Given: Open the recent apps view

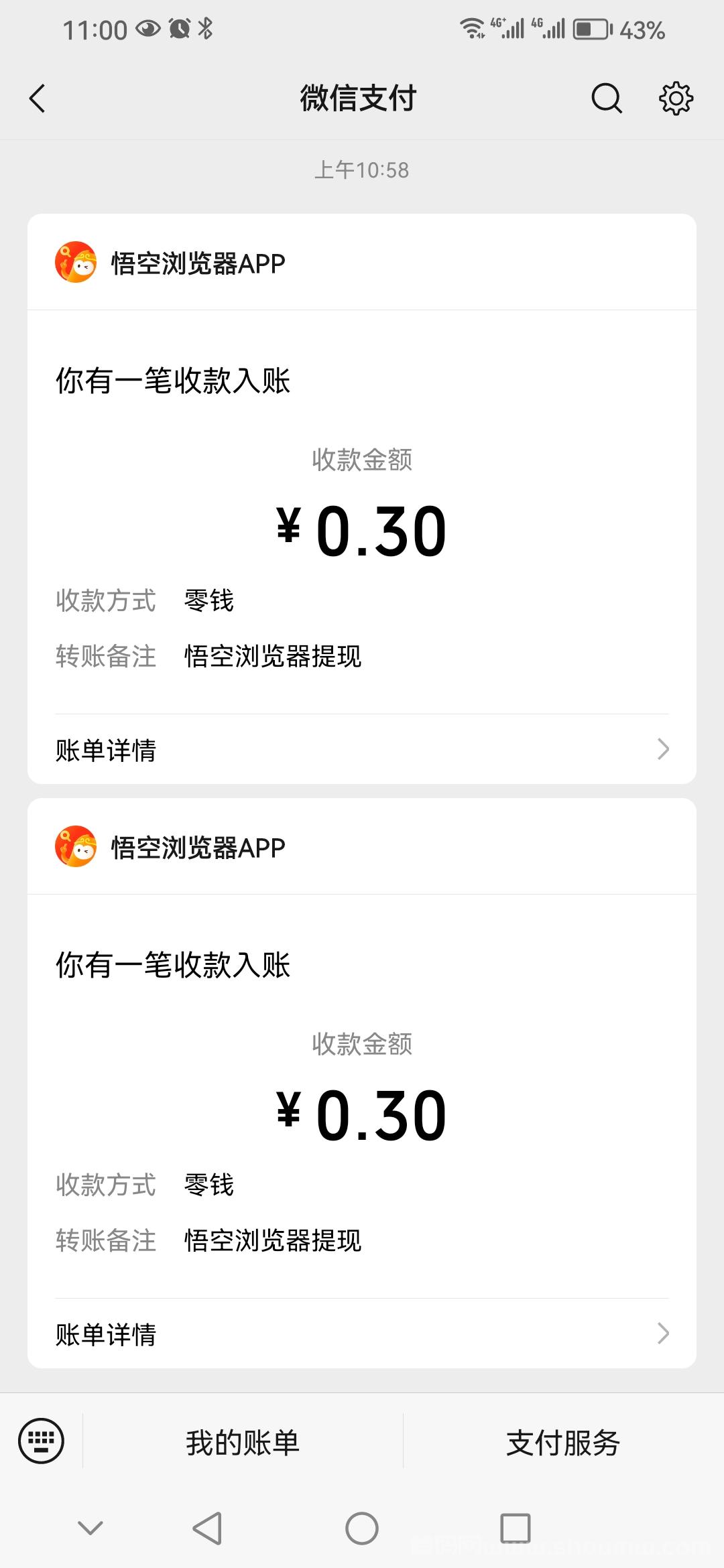Looking at the screenshot, I should tap(516, 1528).
